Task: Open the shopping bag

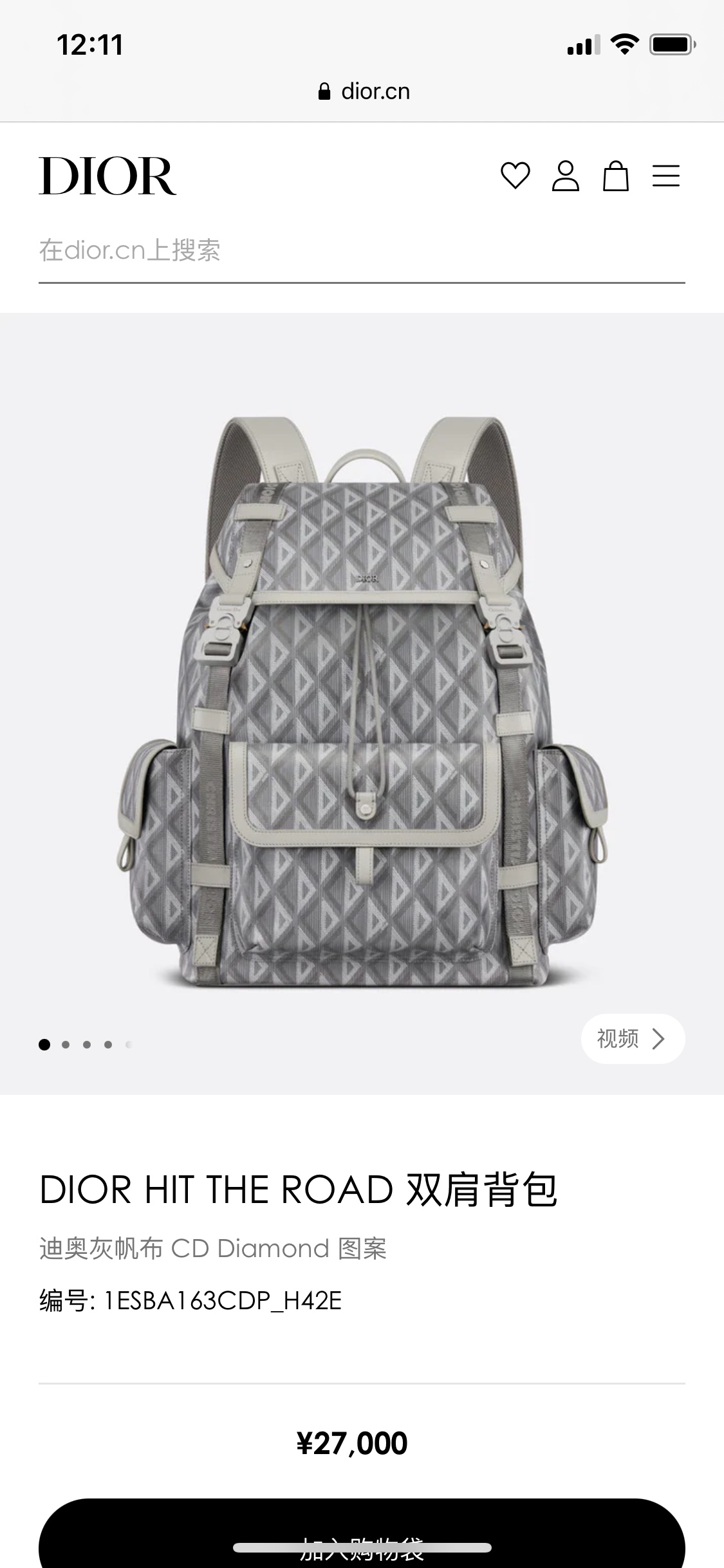Action: click(615, 176)
